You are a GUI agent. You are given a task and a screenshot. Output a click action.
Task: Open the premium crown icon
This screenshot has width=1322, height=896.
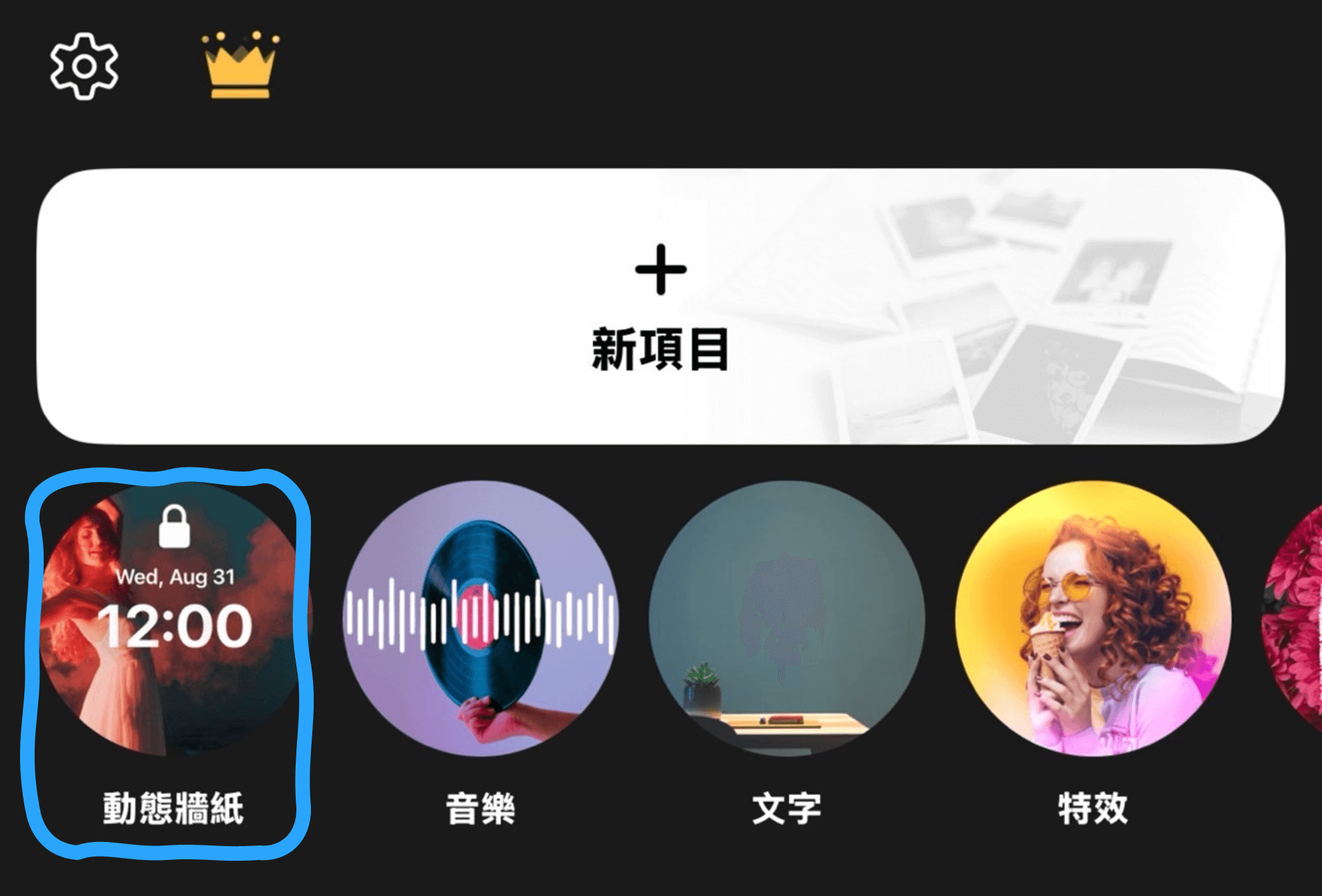[240, 66]
